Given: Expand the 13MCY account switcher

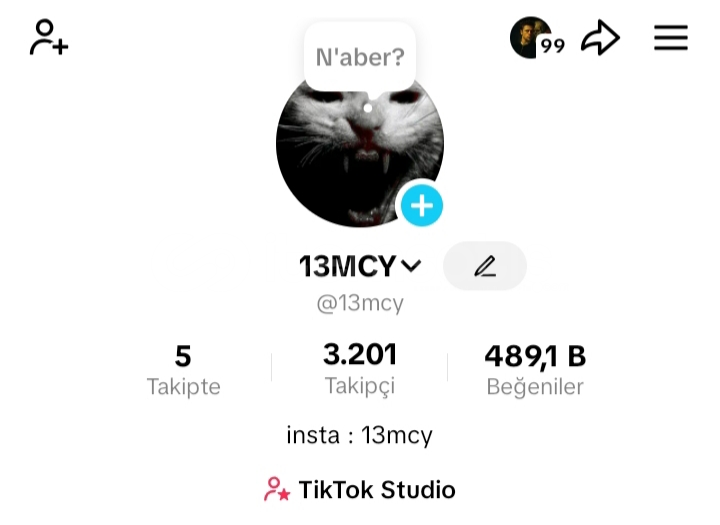Looking at the screenshot, I should point(360,266).
